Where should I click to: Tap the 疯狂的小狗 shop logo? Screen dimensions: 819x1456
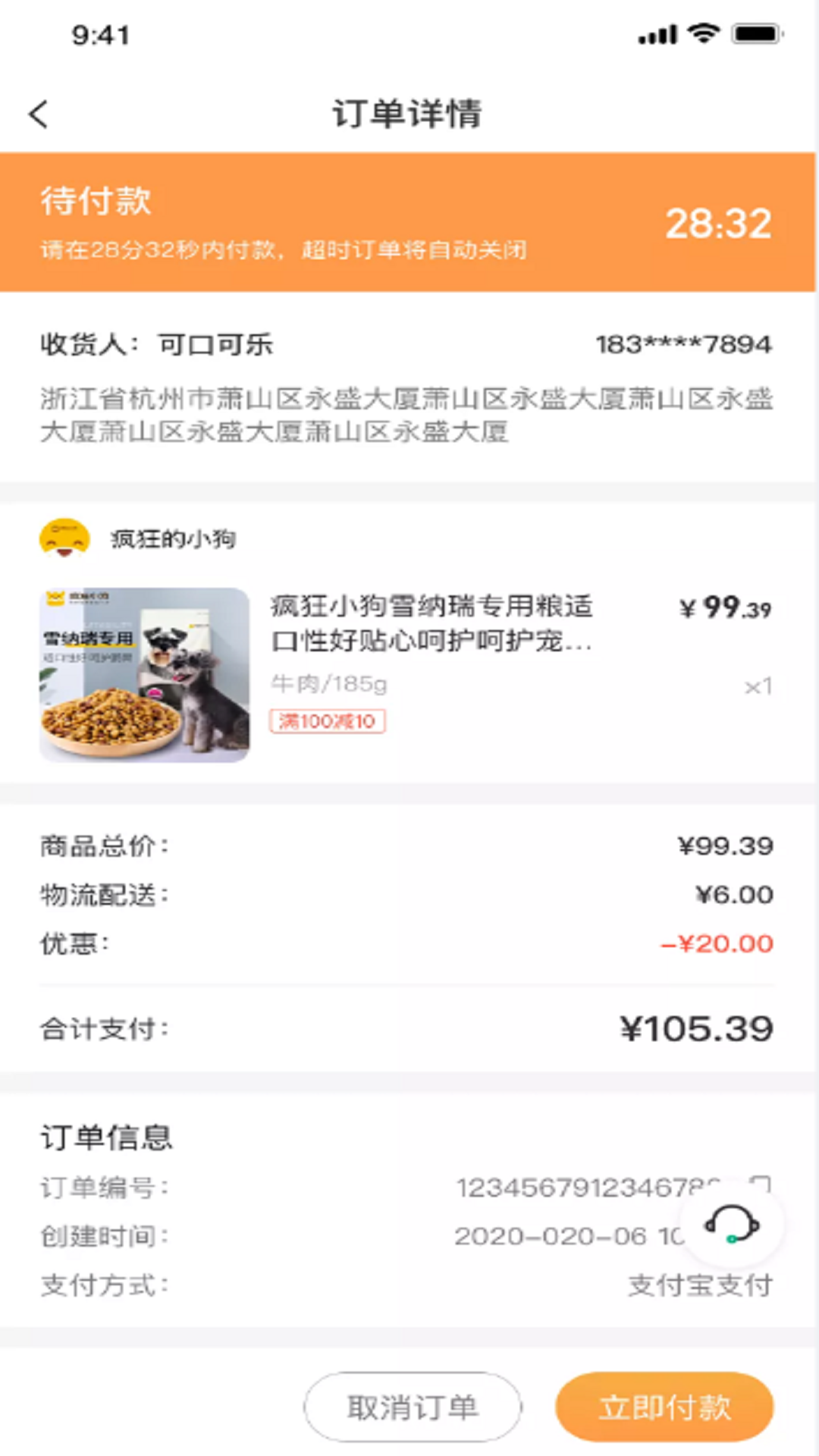pos(64,538)
